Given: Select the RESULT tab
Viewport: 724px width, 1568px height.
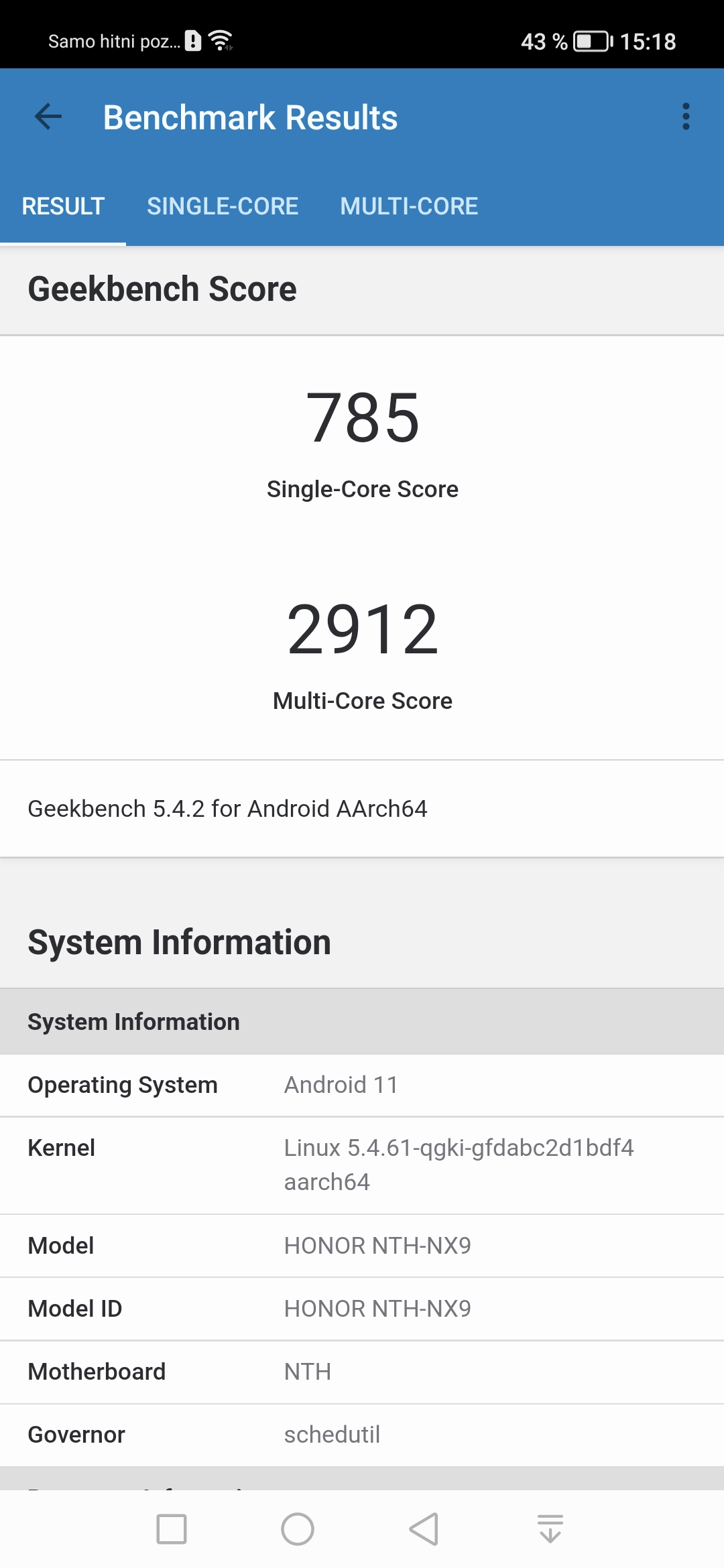Looking at the screenshot, I should pyautogui.click(x=63, y=206).
